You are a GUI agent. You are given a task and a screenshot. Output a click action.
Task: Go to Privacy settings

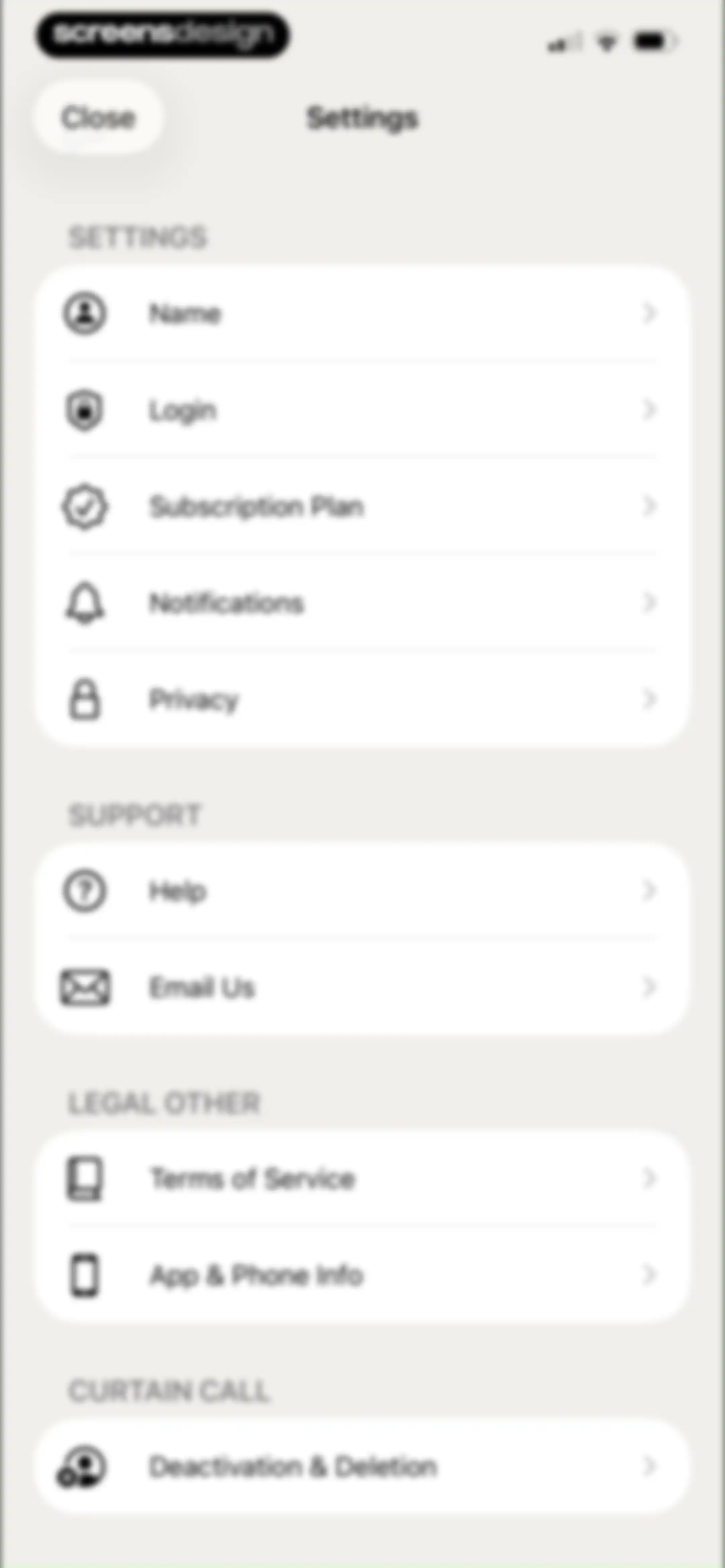(362, 699)
